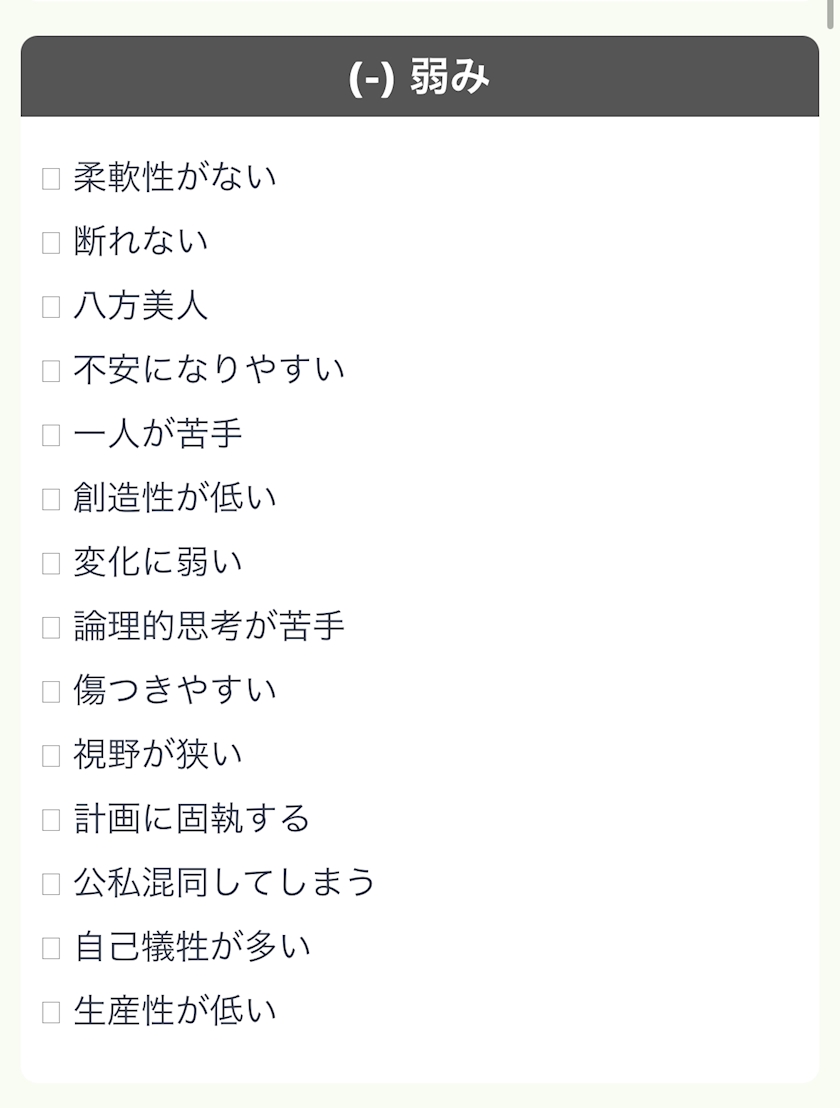Viewport: 840px width, 1108px height.
Task: Tick the 八方美人 checkbox
Action: [x=51, y=307]
